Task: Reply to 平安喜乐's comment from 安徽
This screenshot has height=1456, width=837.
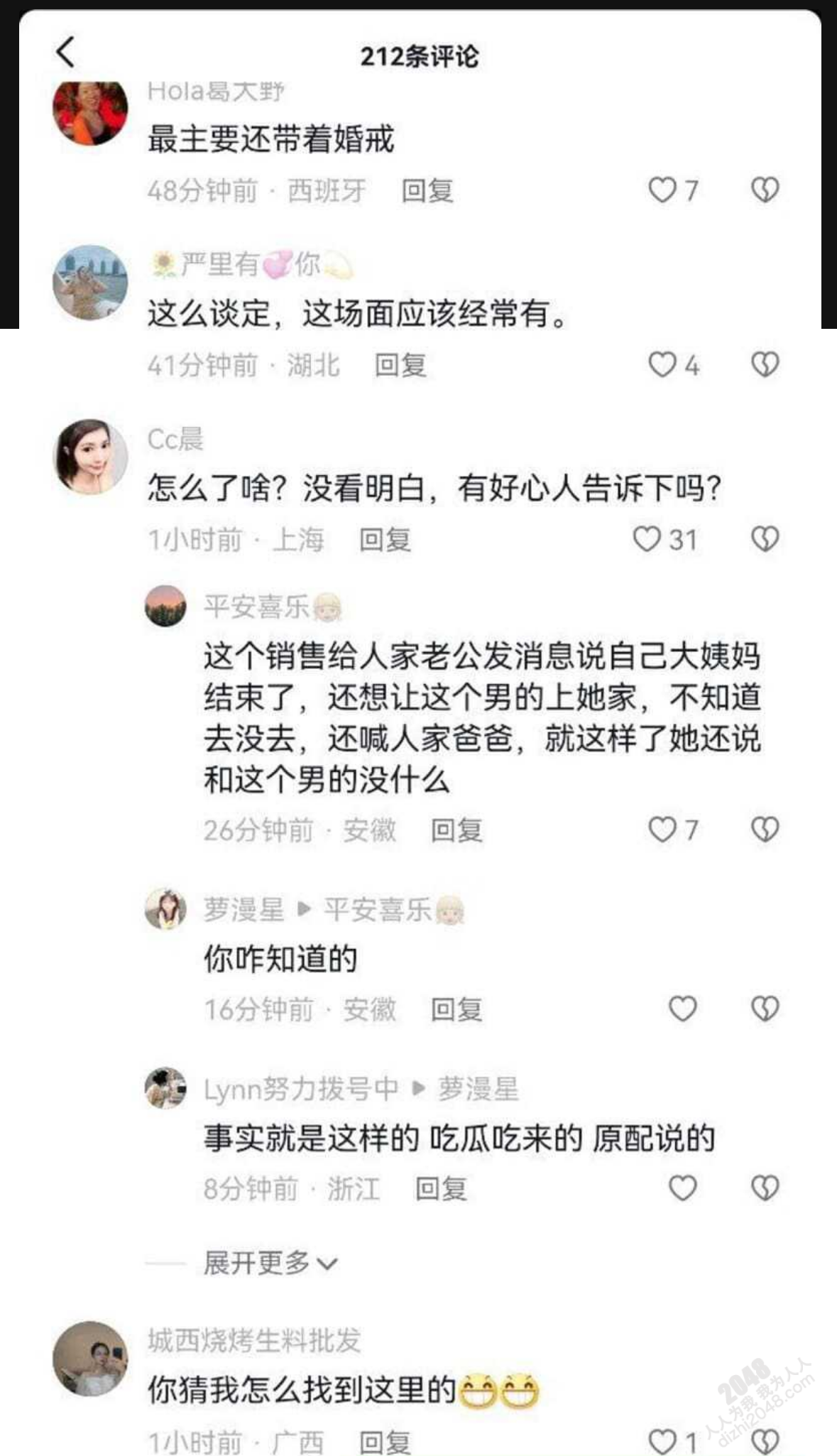Action: coord(456,830)
